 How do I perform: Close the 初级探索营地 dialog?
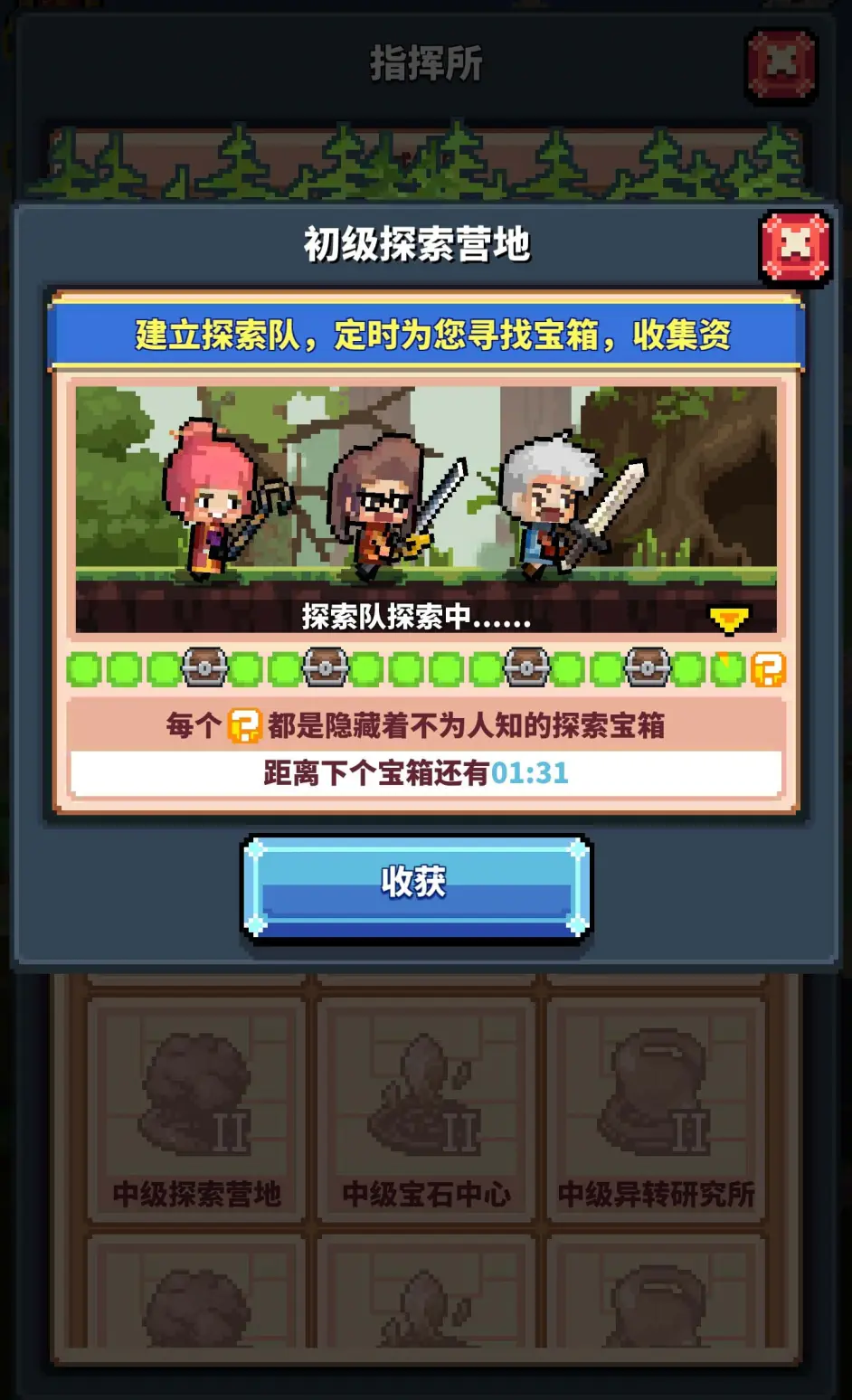pos(795,247)
